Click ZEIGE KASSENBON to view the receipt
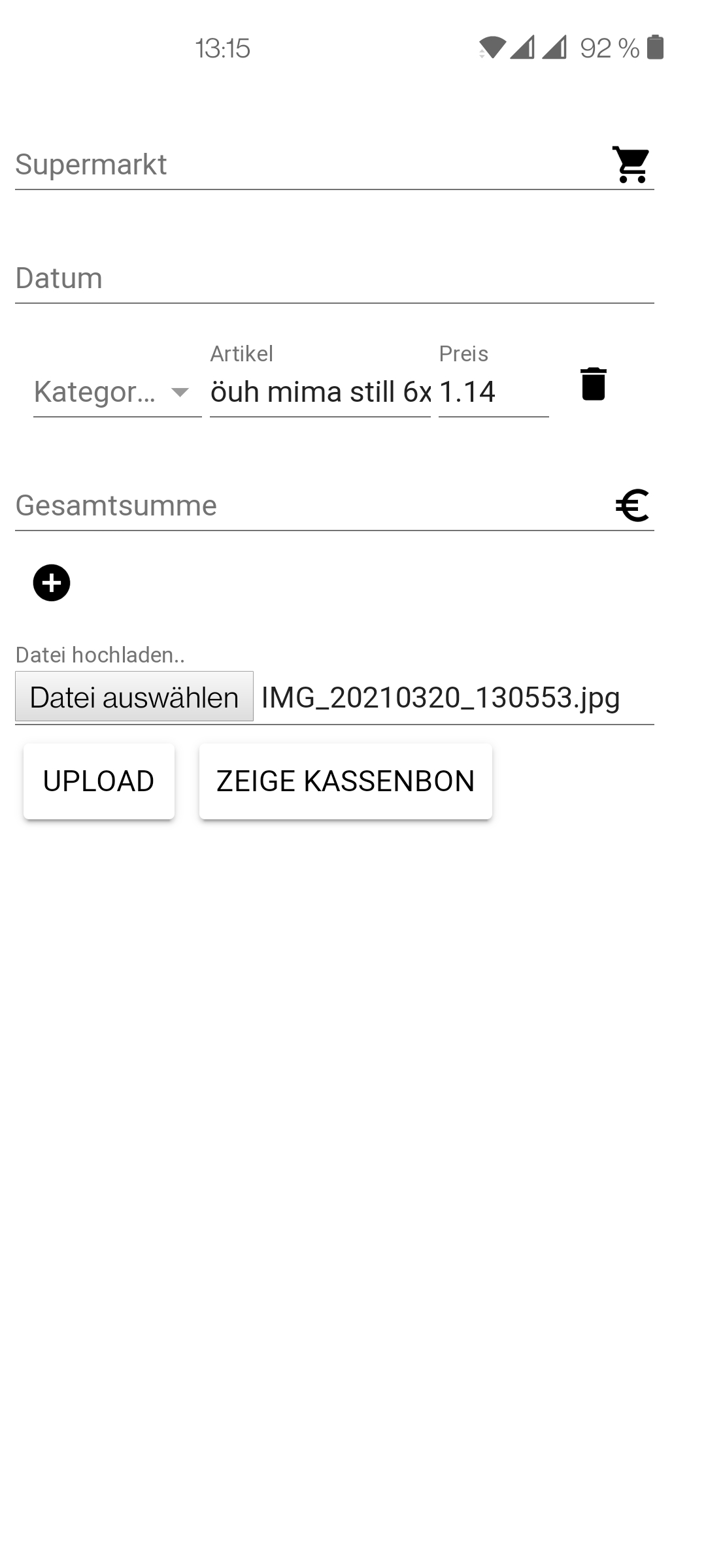This screenshot has width=706, height=1568. pos(345,781)
